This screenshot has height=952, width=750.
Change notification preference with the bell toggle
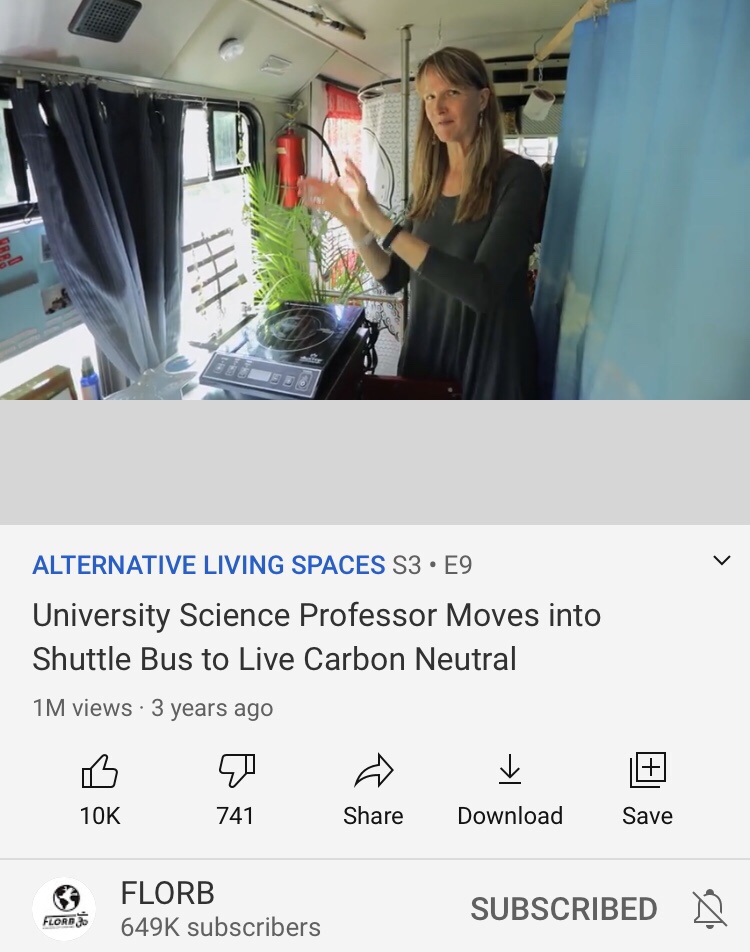tap(710, 909)
